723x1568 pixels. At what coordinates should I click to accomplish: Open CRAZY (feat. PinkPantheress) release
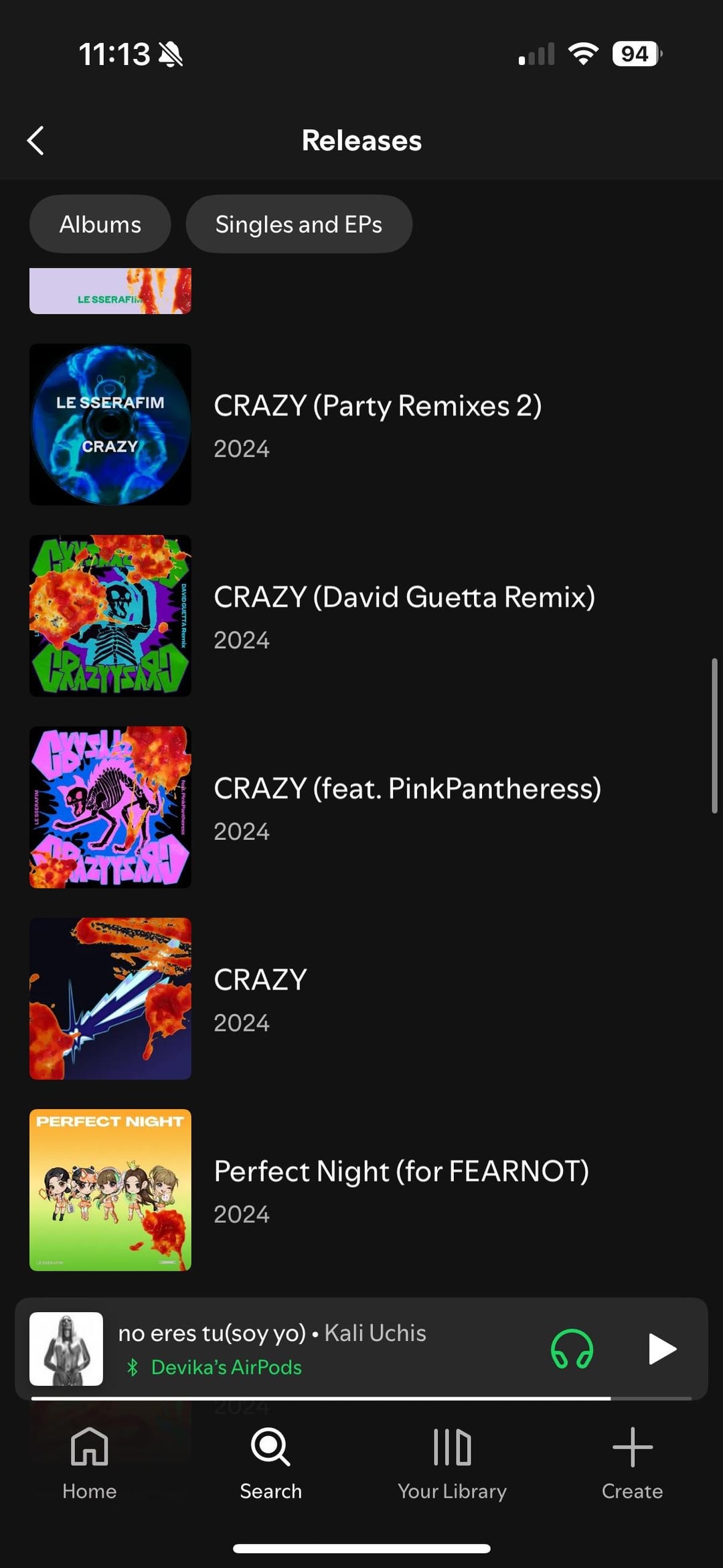[x=406, y=807]
